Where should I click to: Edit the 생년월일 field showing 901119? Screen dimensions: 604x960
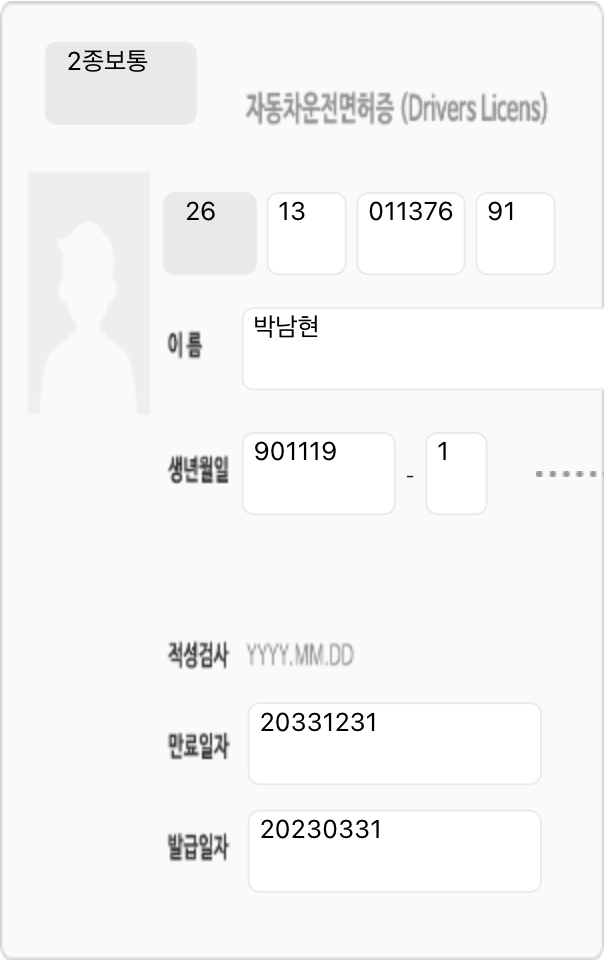(318, 473)
